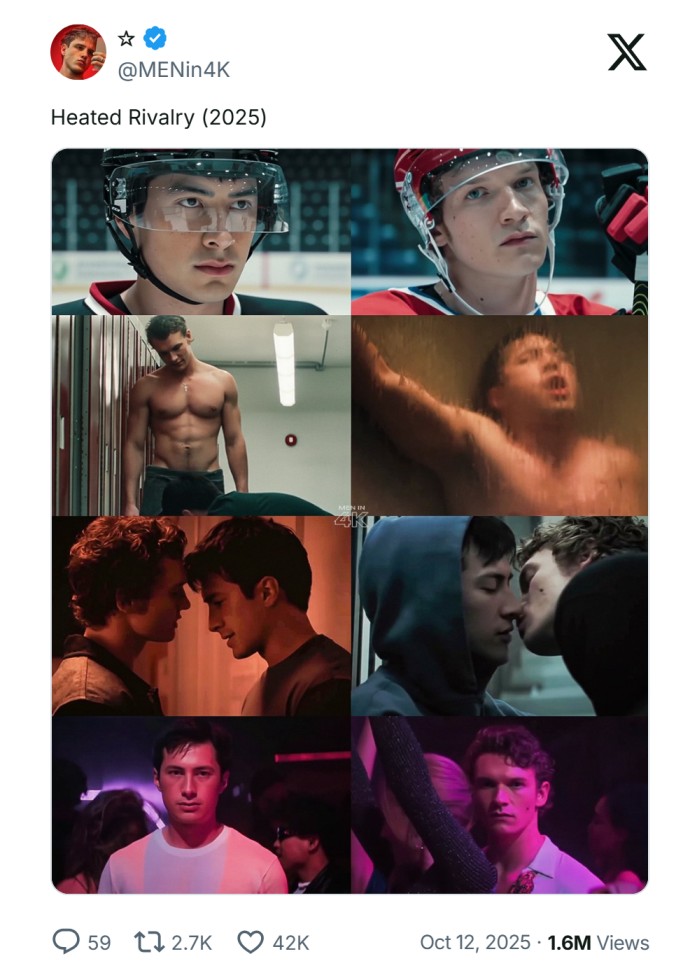The width and height of the screenshot is (697, 975).
Task: Open the @MENin4K profile avatar
Action: click(78, 52)
